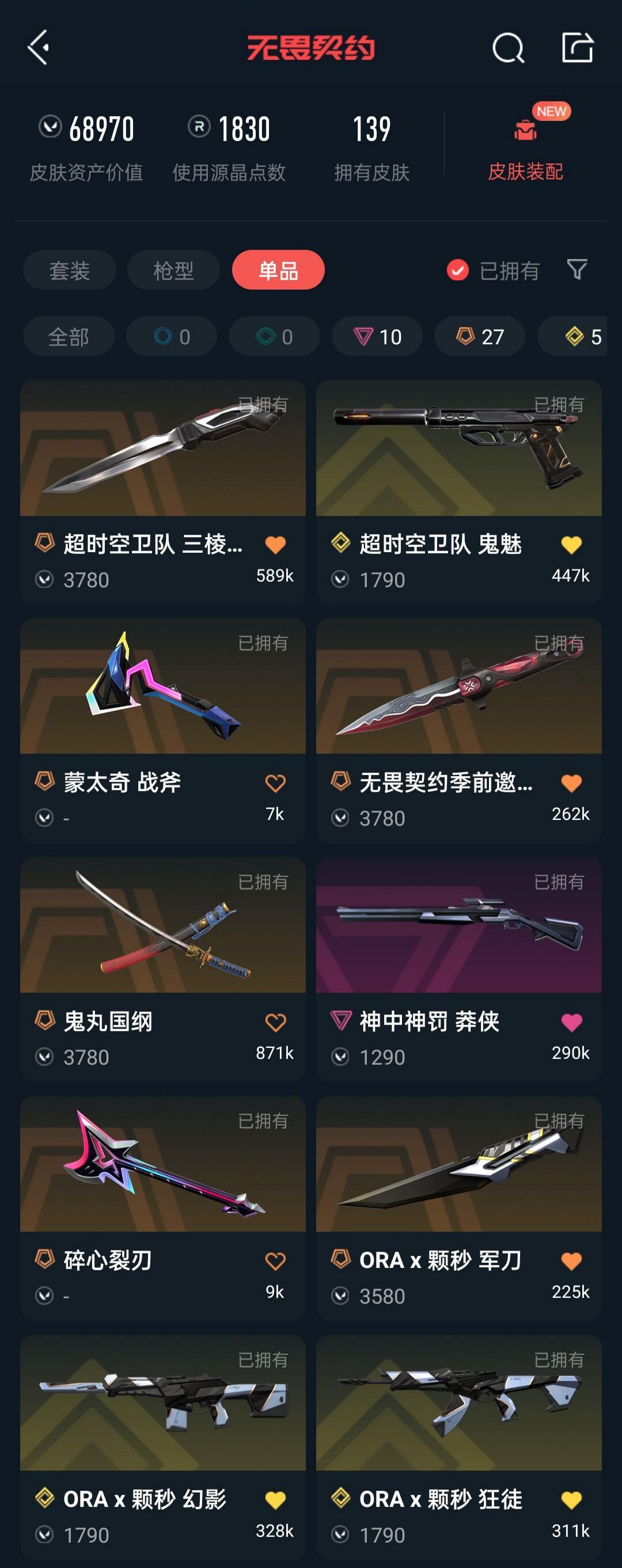This screenshot has height=1568, width=622.
Task: Unlike ORA x 颗秒 狂徒 via its heart
Action: tap(571, 1500)
